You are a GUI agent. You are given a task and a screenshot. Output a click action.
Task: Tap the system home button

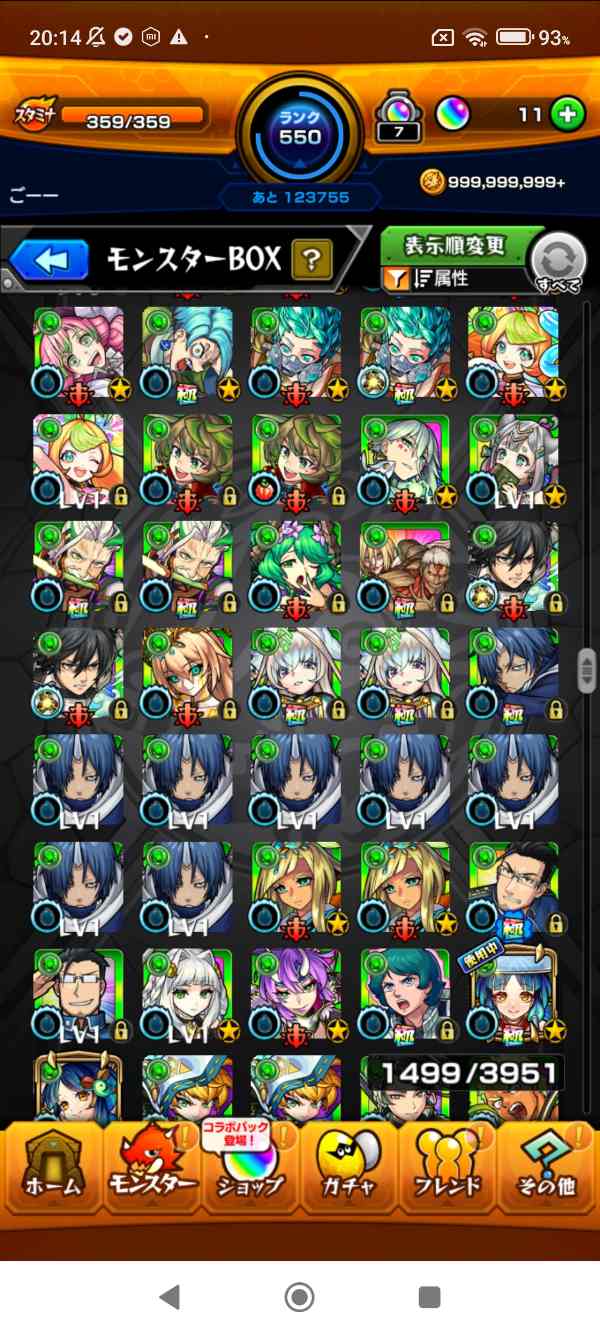(299, 1297)
